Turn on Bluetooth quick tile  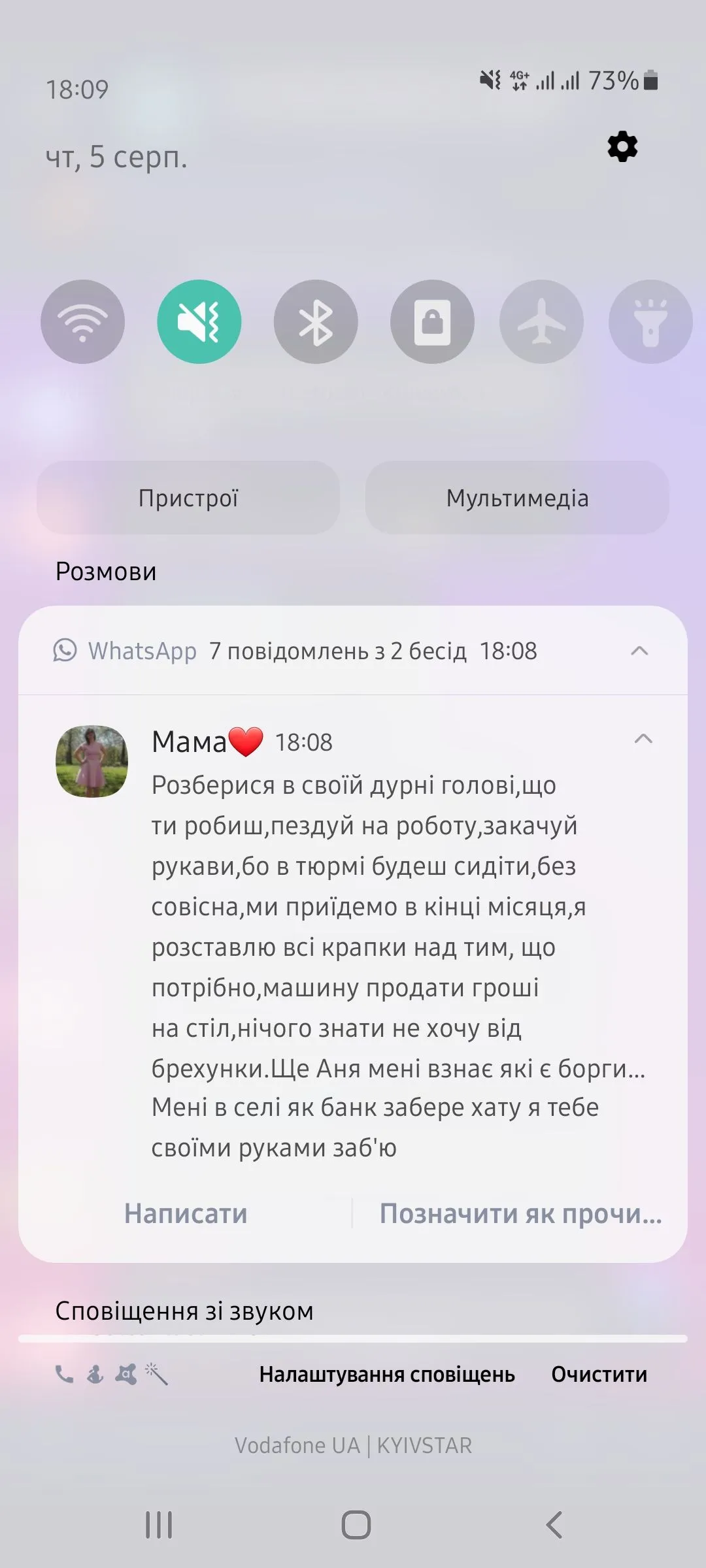(x=316, y=321)
